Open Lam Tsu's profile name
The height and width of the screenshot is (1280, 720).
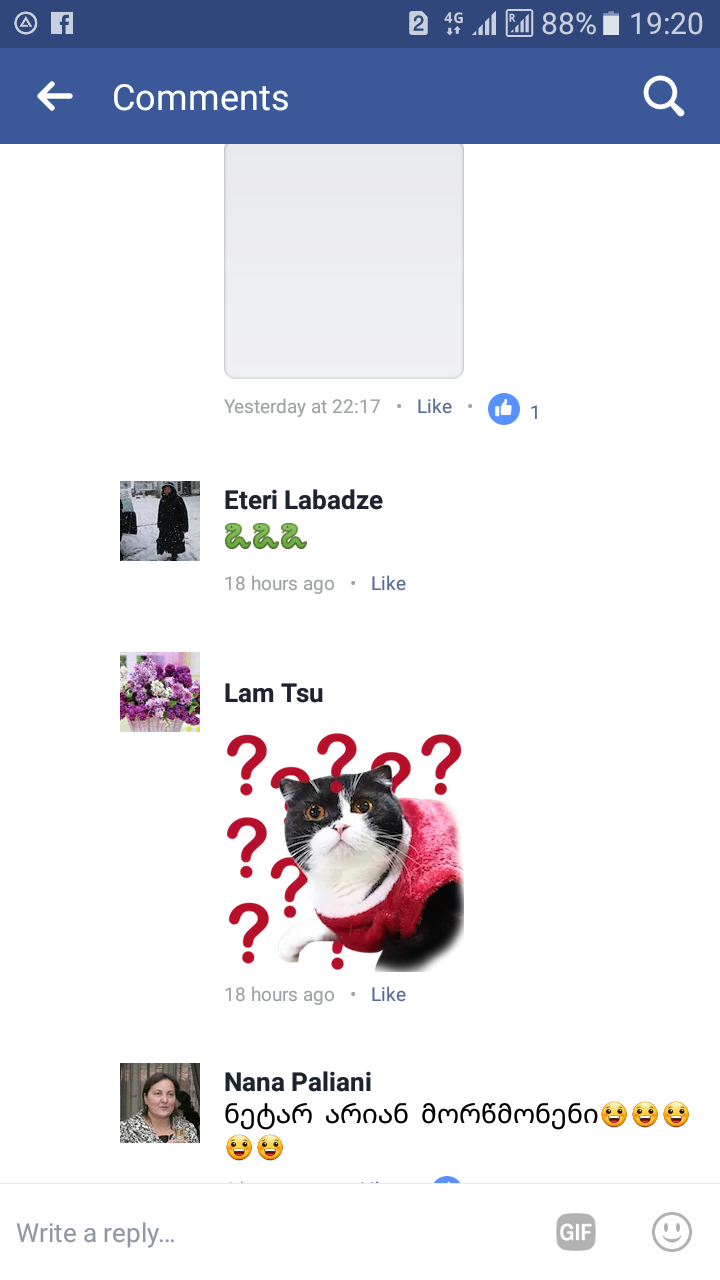pos(273,693)
